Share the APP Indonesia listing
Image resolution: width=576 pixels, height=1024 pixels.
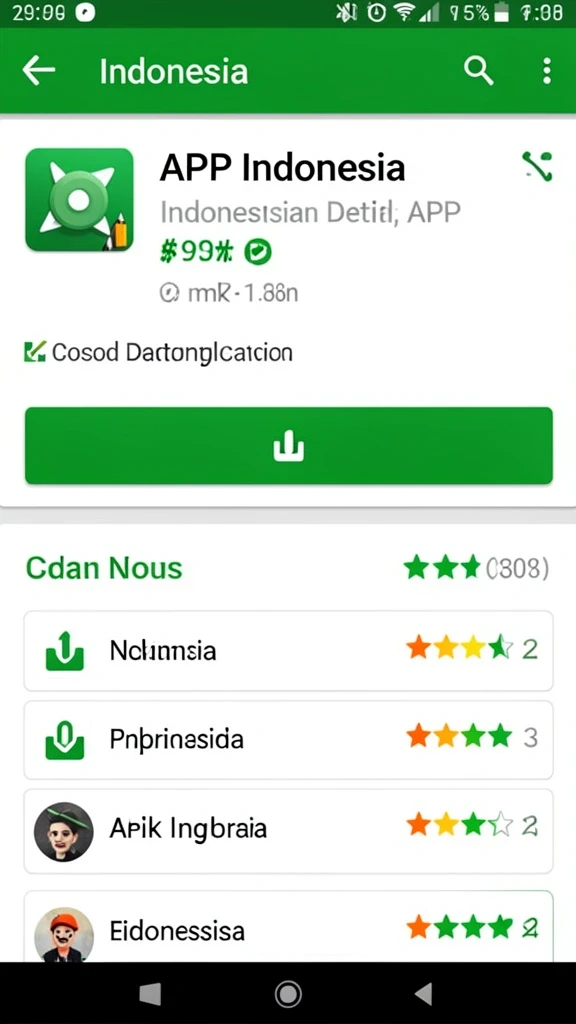tap(538, 167)
